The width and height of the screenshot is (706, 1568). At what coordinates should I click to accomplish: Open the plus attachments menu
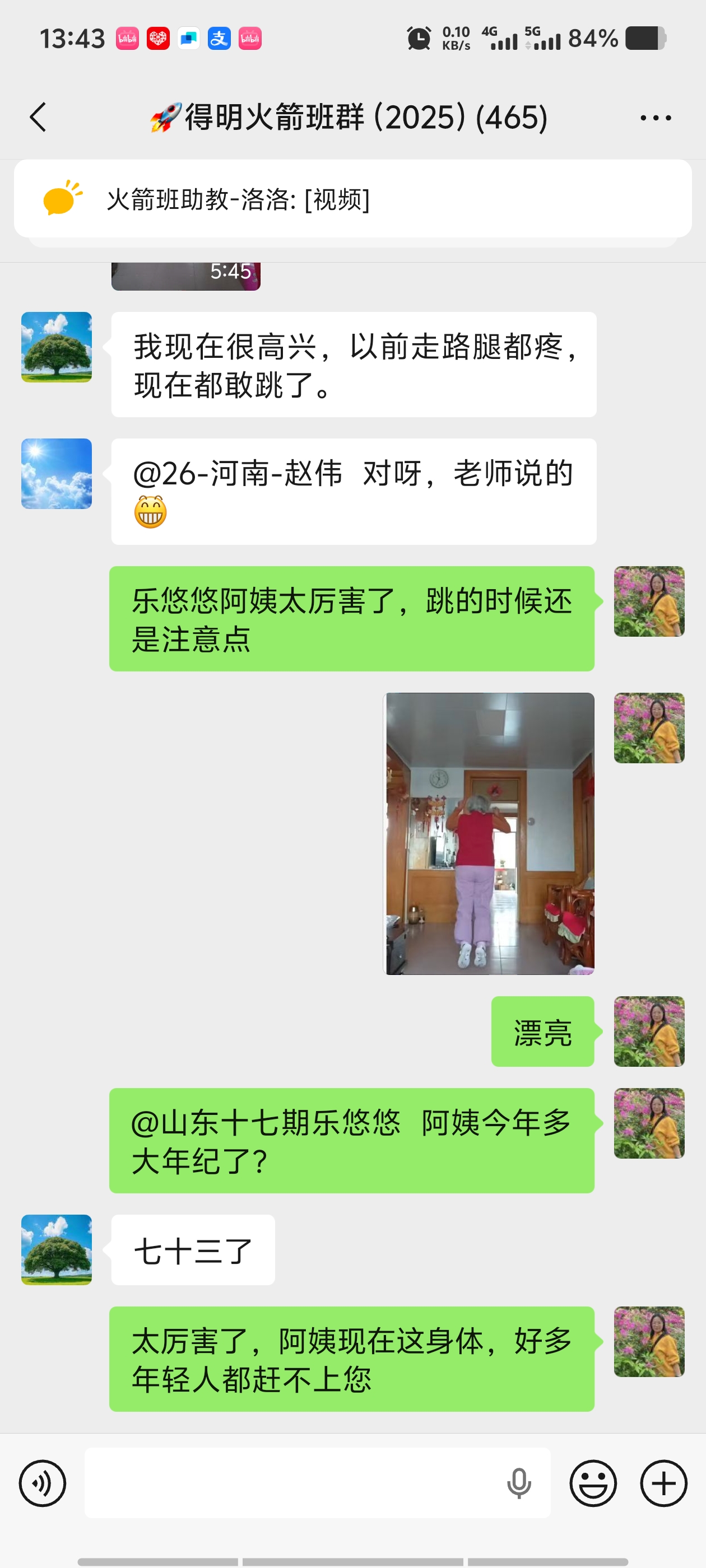(663, 1483)
